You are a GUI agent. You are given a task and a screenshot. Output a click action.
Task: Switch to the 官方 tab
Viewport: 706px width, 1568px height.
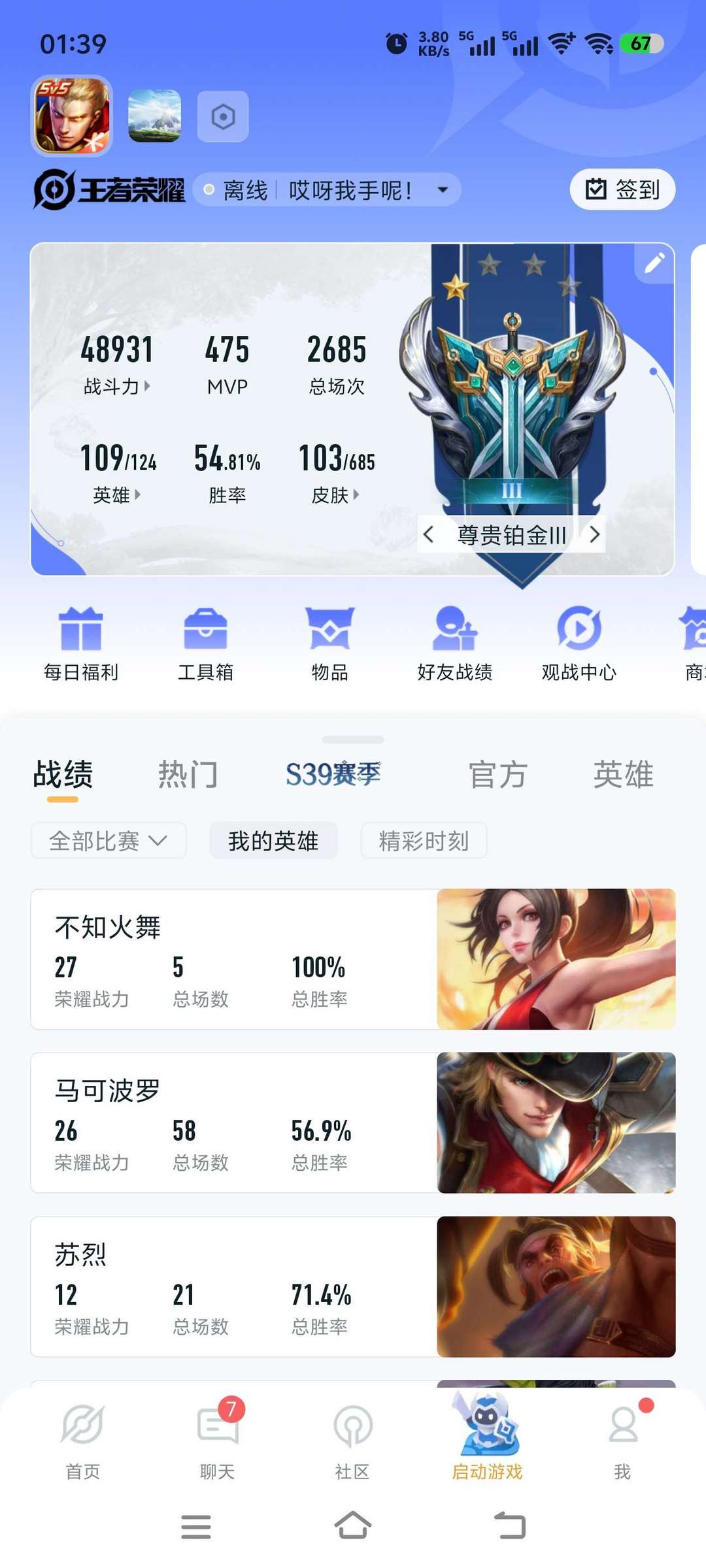(497, 775)
